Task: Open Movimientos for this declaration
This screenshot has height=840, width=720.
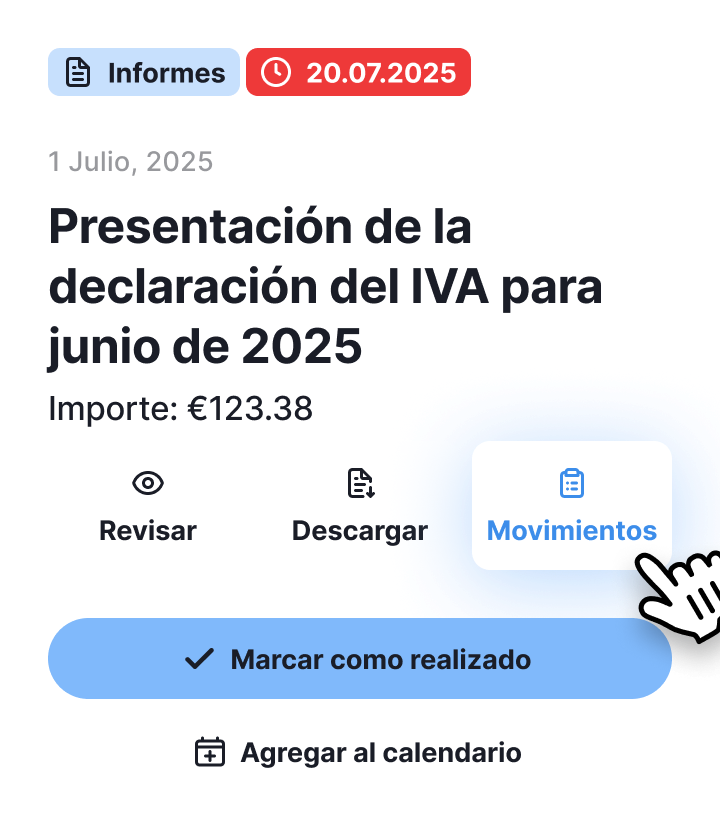Action: 571,506
